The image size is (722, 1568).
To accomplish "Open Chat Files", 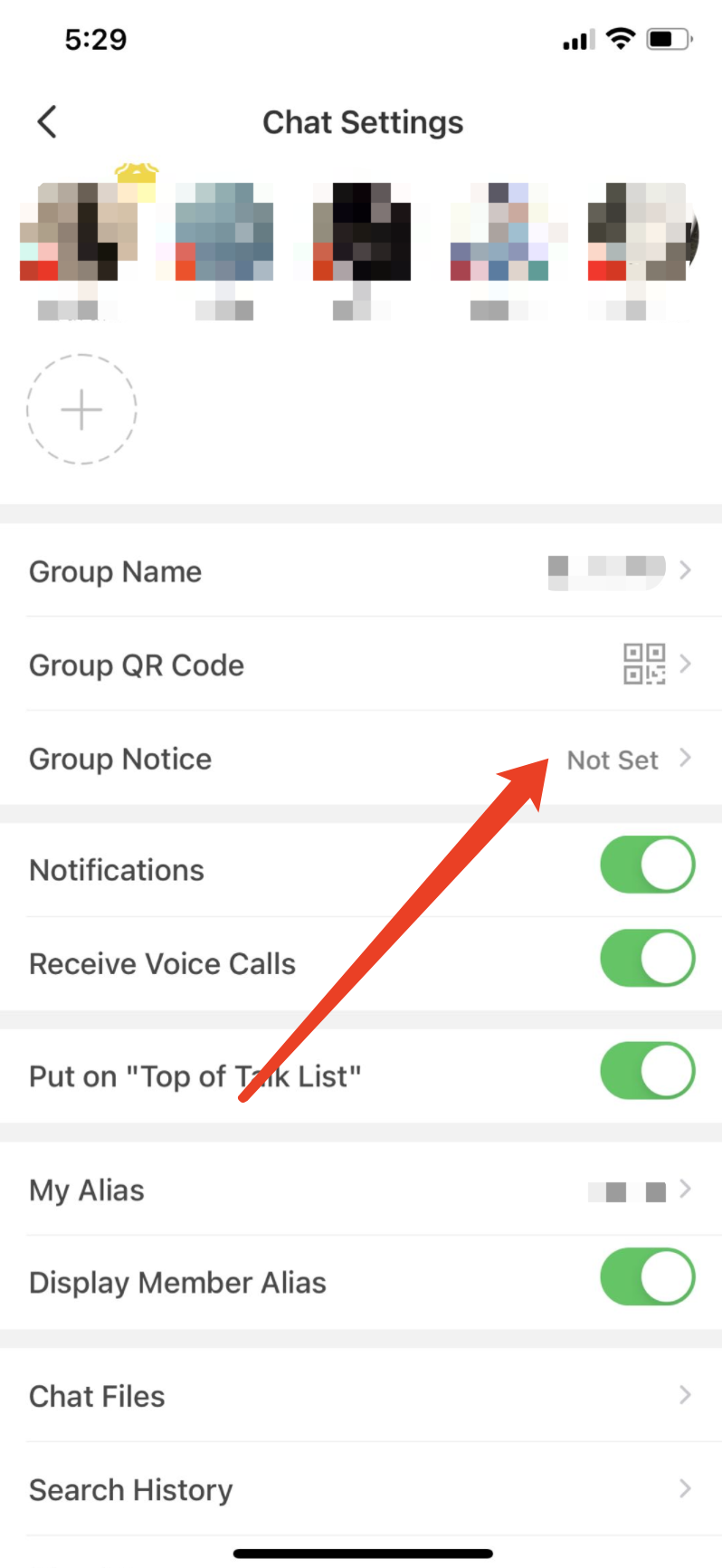I will pos(361,1396).
